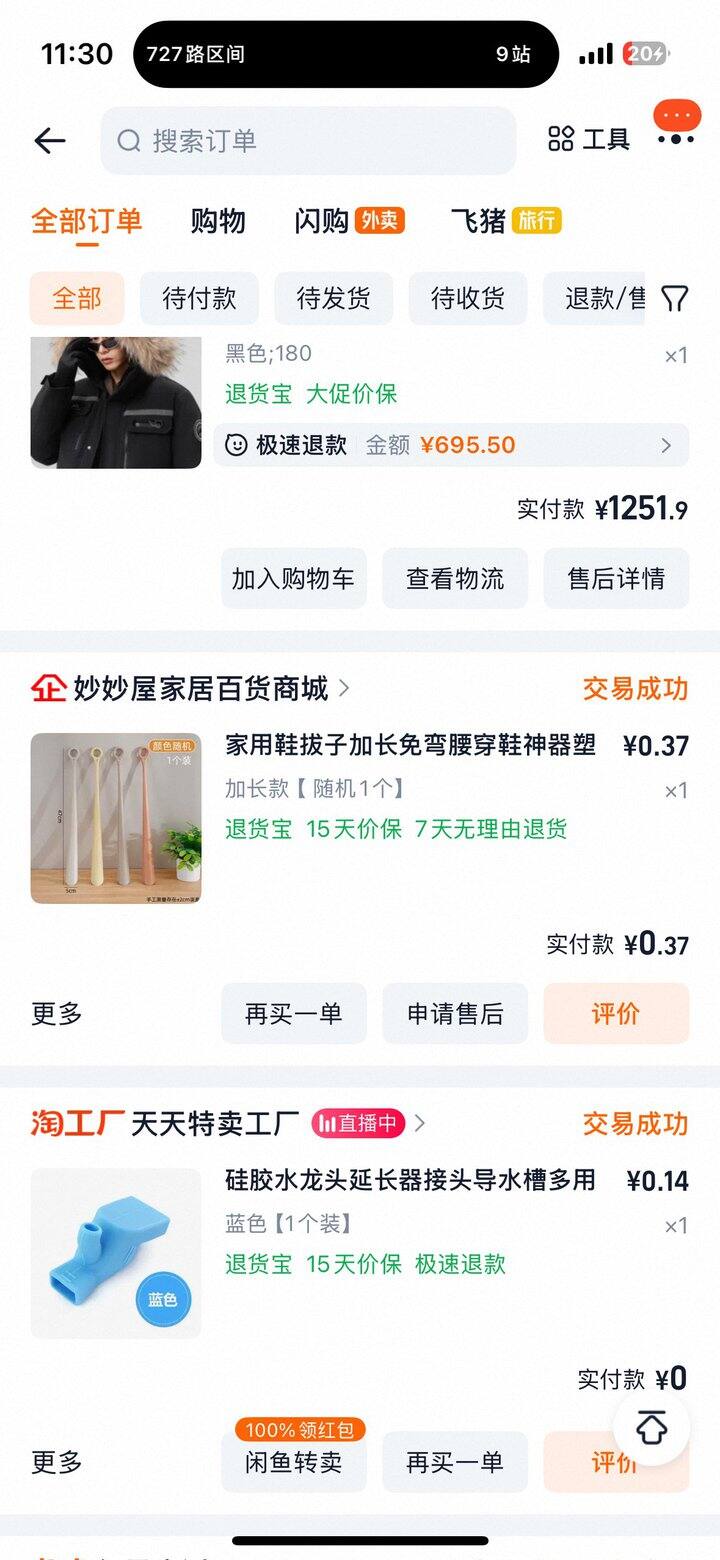Filter orders by 待发货
Image resolution: width=720 pixels, height=1560 pixels.
point(333,298)
